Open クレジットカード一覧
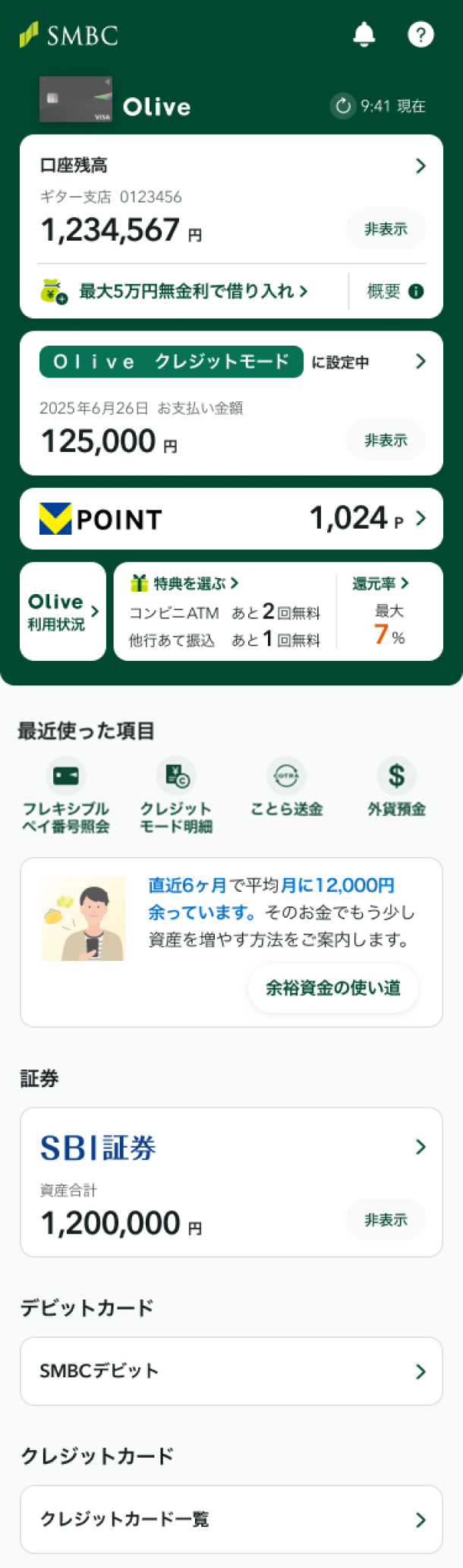463x1568 pixels. click(x=231, y=1519)
